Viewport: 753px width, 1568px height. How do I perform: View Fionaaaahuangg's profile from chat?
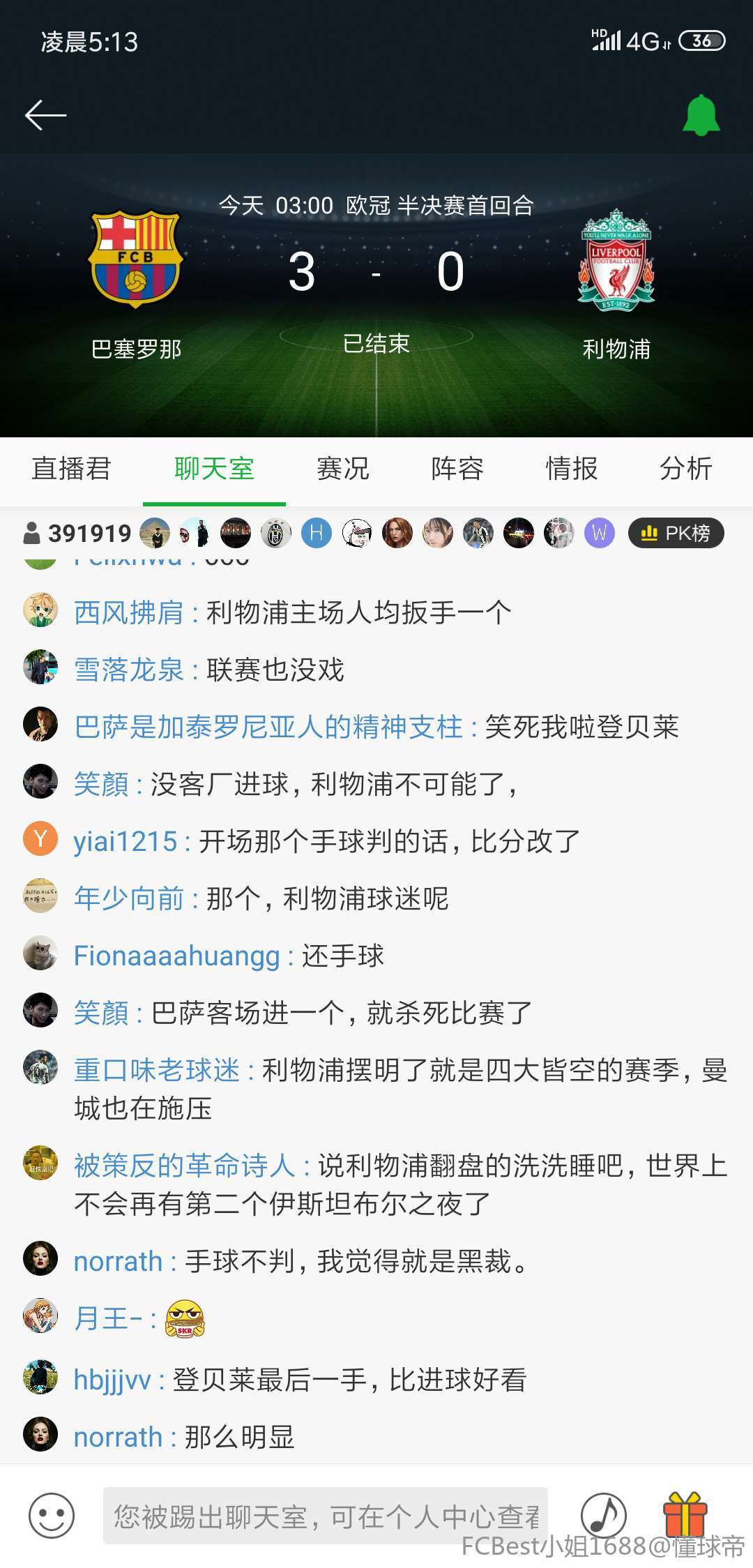click(176, 956)
